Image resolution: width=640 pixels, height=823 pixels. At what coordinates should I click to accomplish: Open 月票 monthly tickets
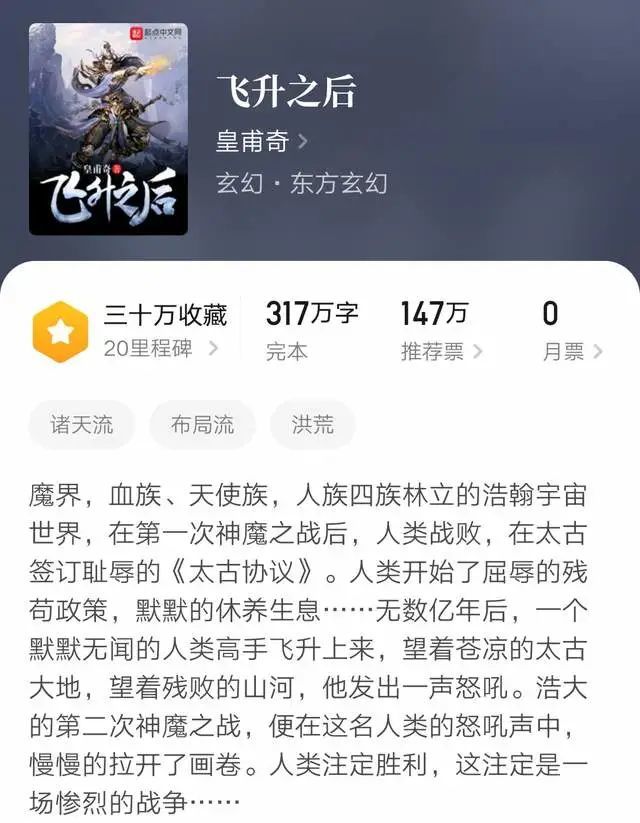click(x=572, y=352)
